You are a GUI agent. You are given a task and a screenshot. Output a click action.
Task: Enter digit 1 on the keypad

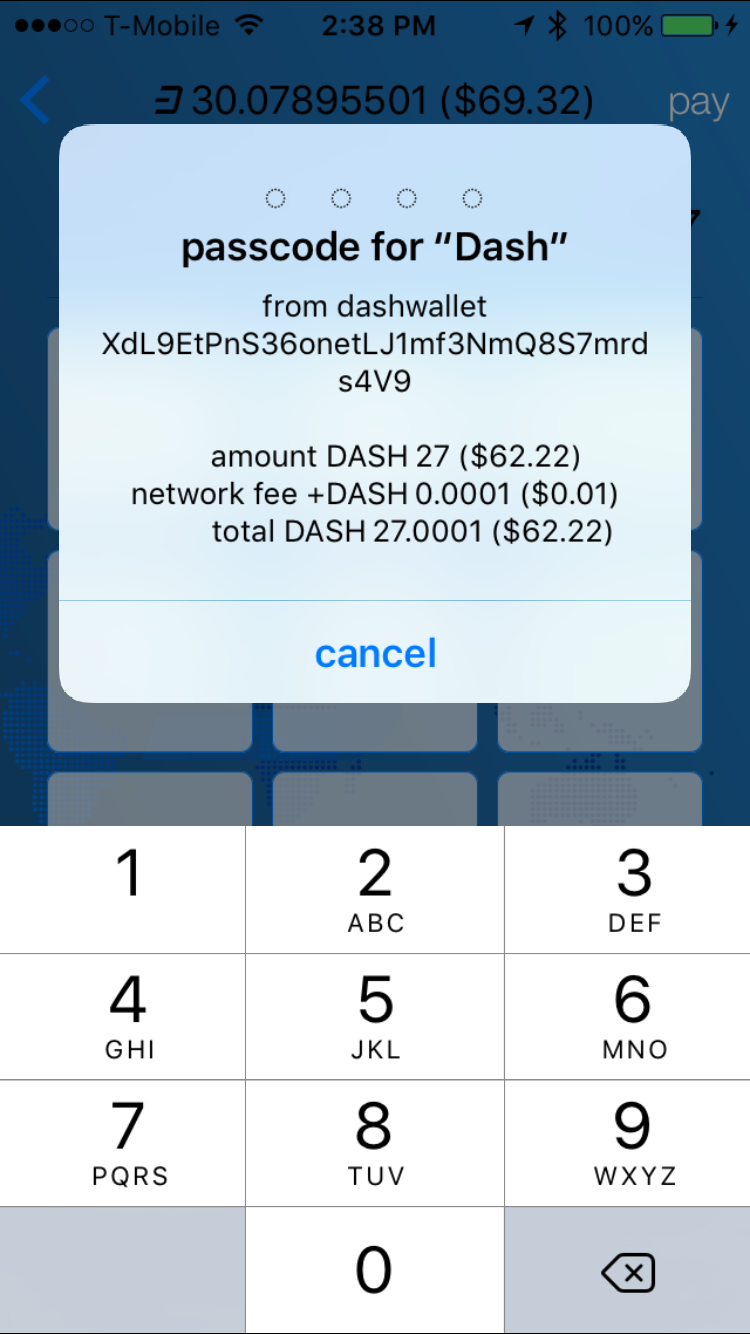(x=122, y=889)
